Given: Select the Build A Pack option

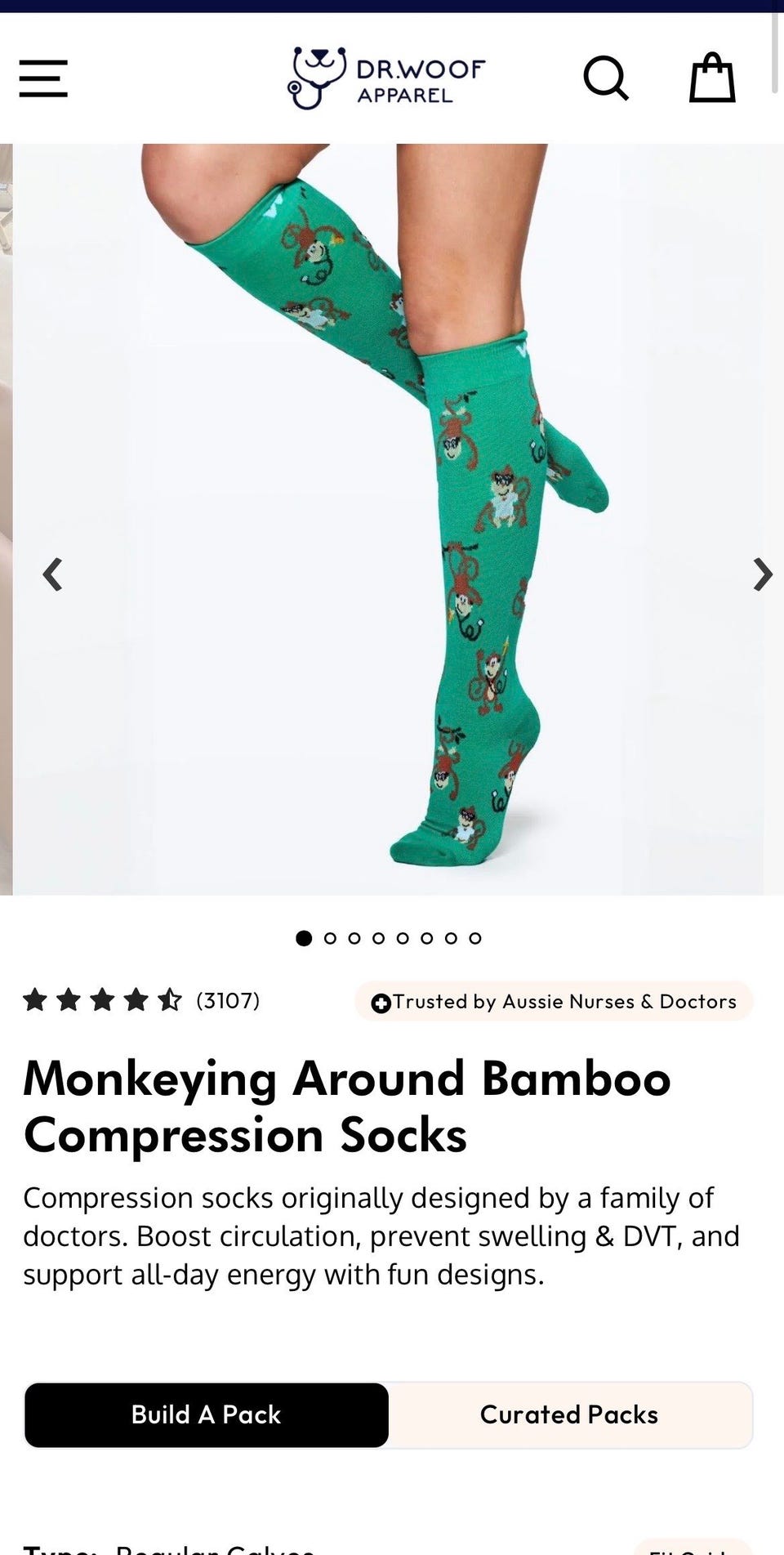Looking at the screenshot, I should [207, 1414].
